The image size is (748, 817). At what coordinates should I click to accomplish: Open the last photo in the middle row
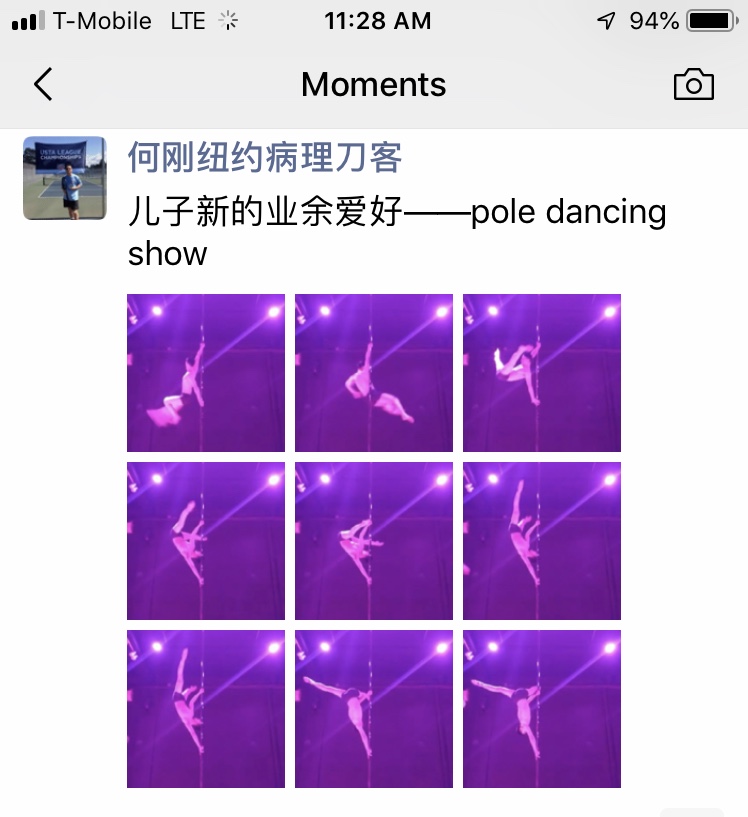542,541
